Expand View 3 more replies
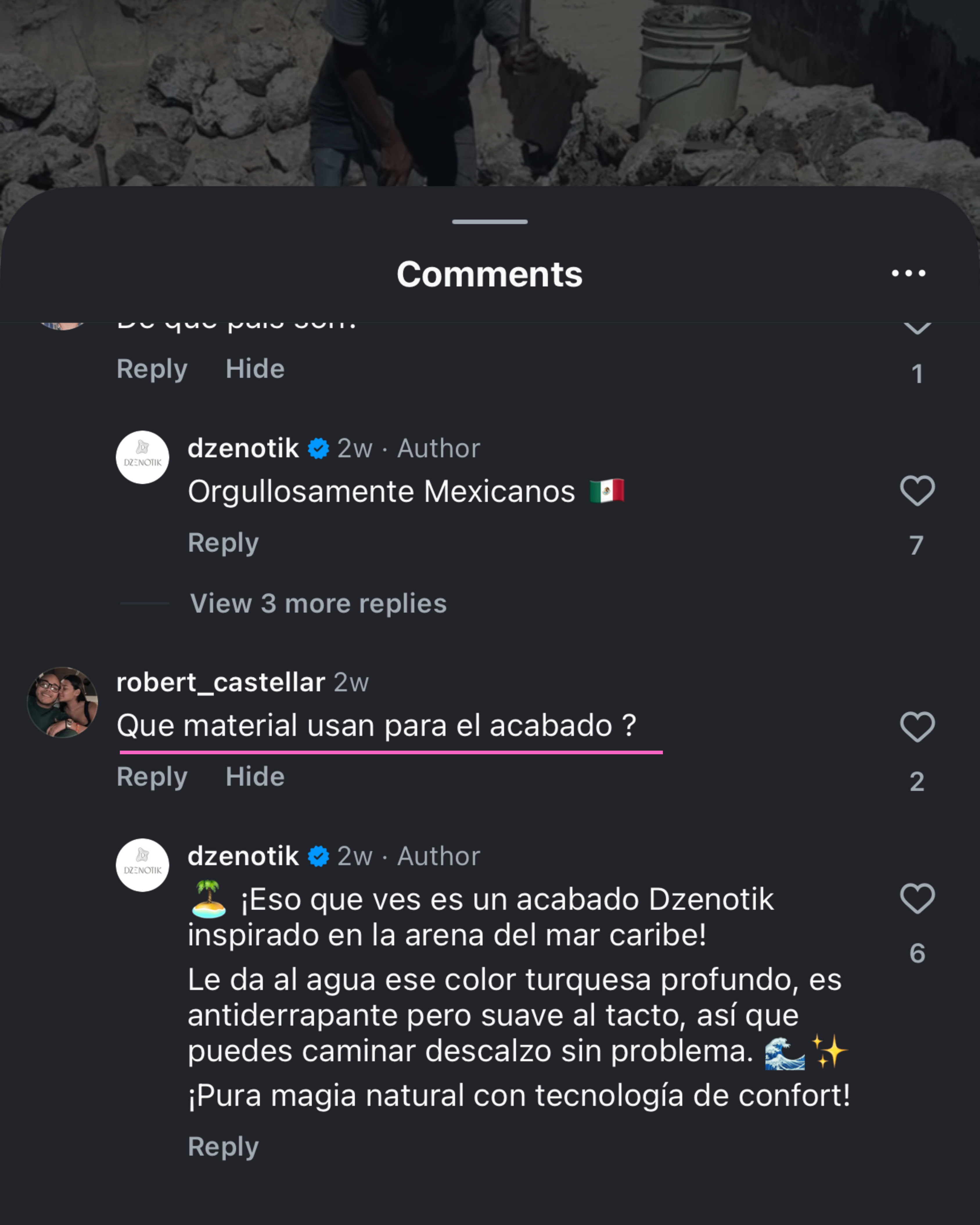Screen dimensions: 980x1225 pyautogui.click(x=318, y=603)
